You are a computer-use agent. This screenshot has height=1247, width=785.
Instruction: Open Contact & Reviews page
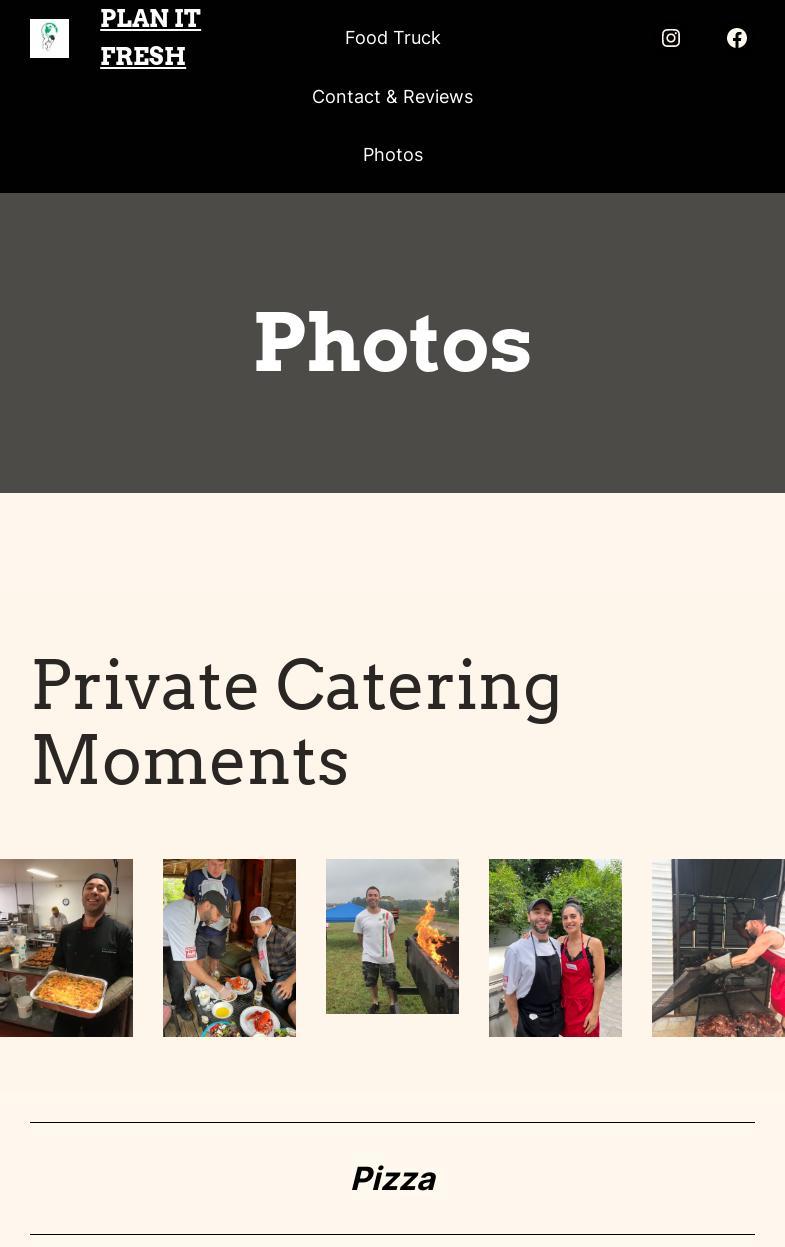point(392,97)
